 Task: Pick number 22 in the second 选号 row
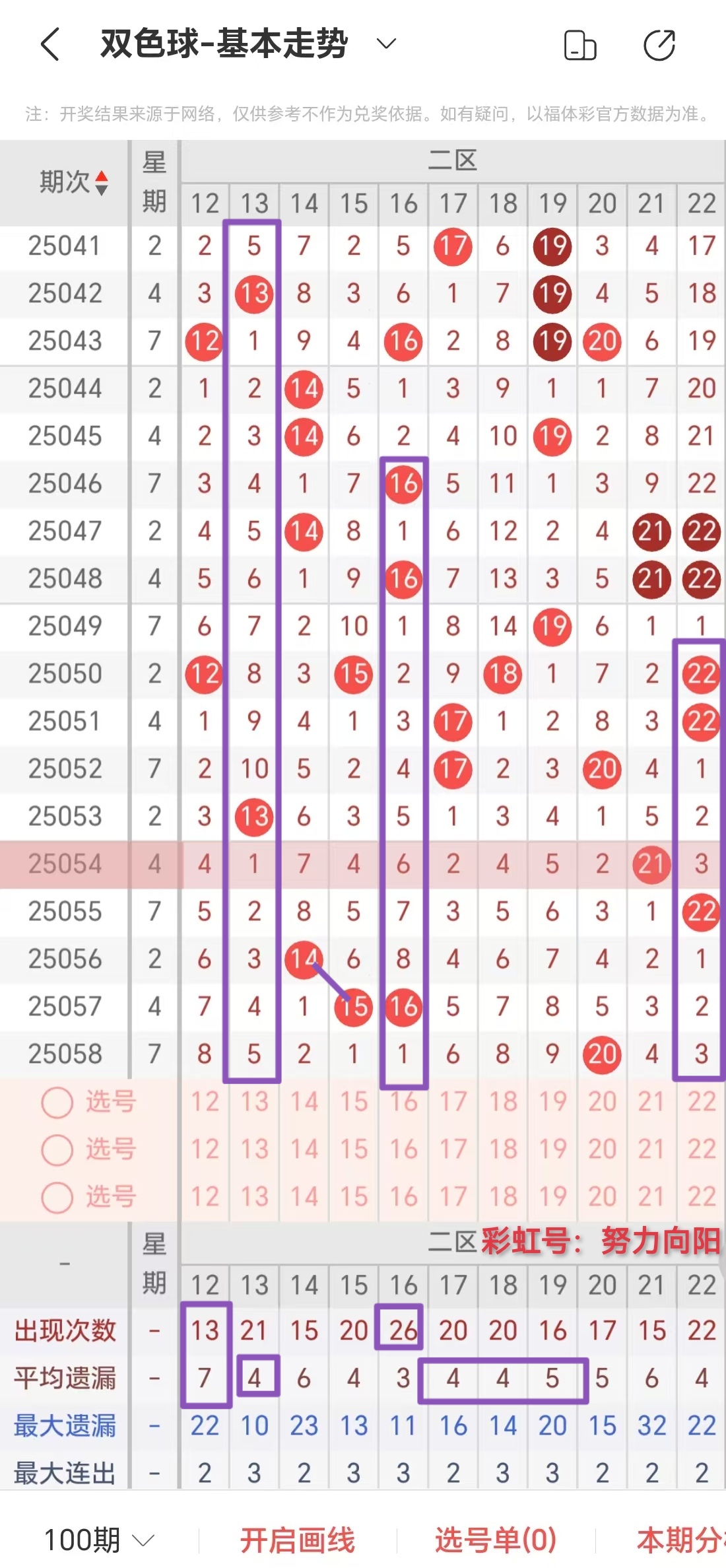[x=701, y=1149]
